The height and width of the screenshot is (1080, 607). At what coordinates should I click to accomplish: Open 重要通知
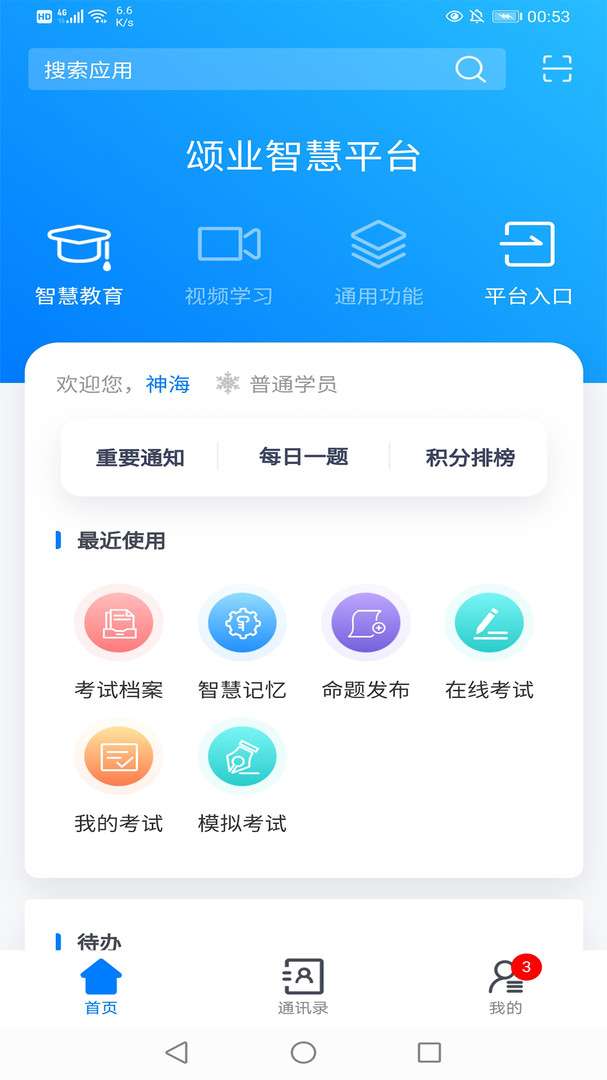[140, 457]
